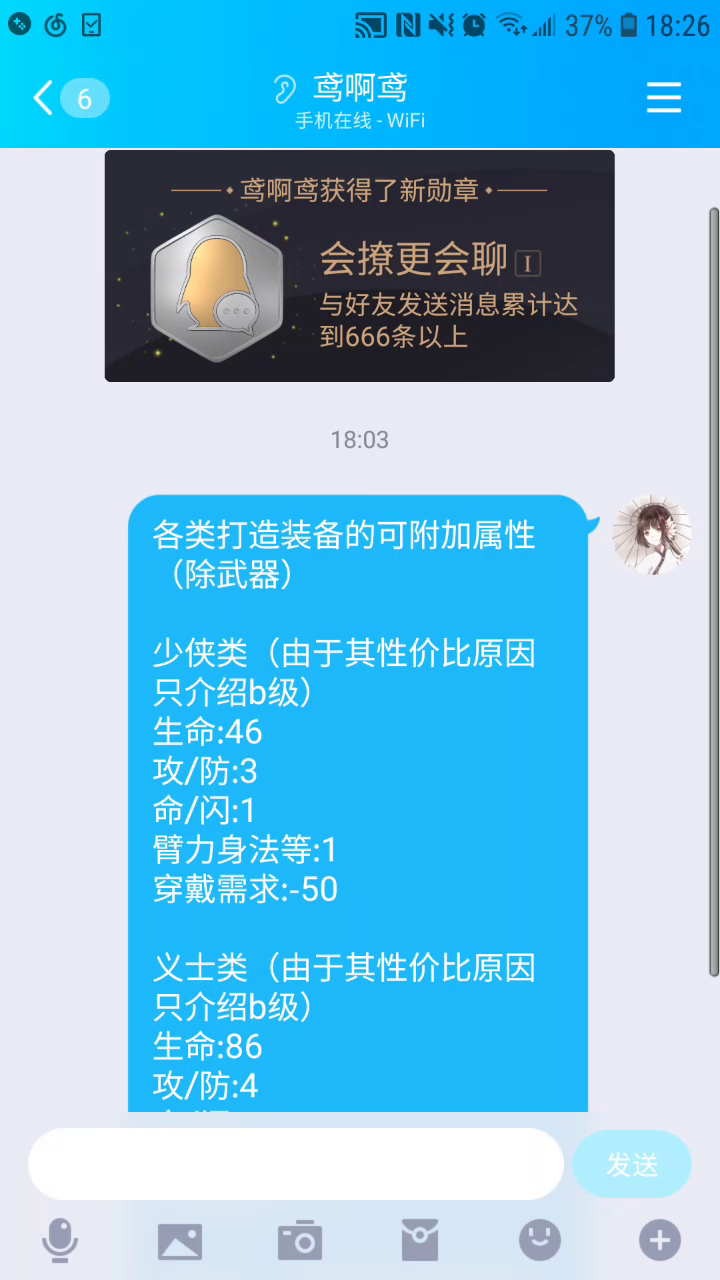Open the 会撩更会聊 medal card
The width and height of the screenshot is (720, 1280).
pyautogui.click(x=360, y=266)
